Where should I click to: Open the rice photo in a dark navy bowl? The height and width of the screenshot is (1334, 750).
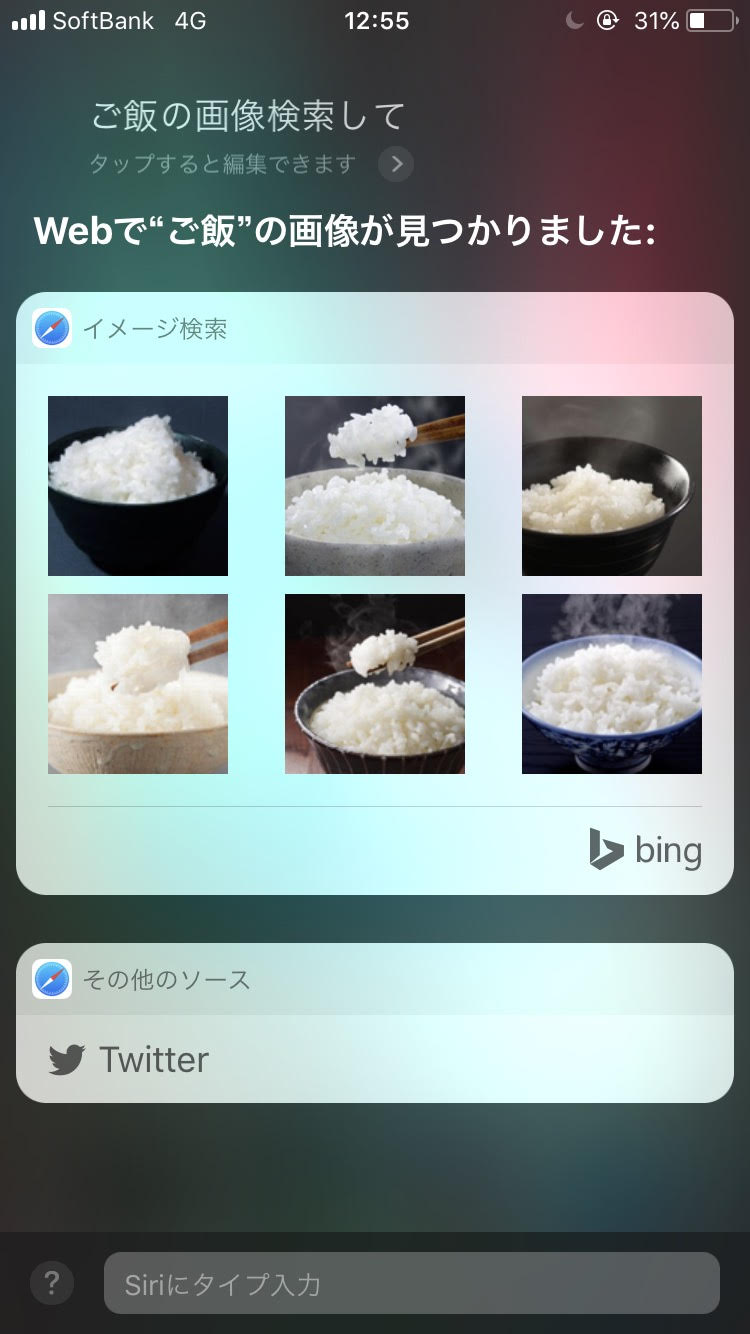(x=138, y=486)
